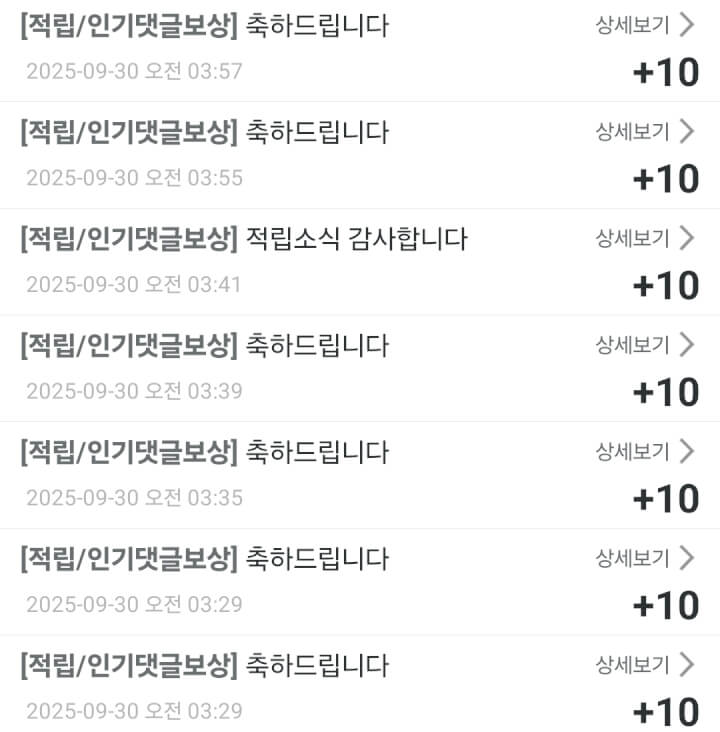
Task: Open 상세보기 for the 03:57 entry
Action: pos(644,25)
